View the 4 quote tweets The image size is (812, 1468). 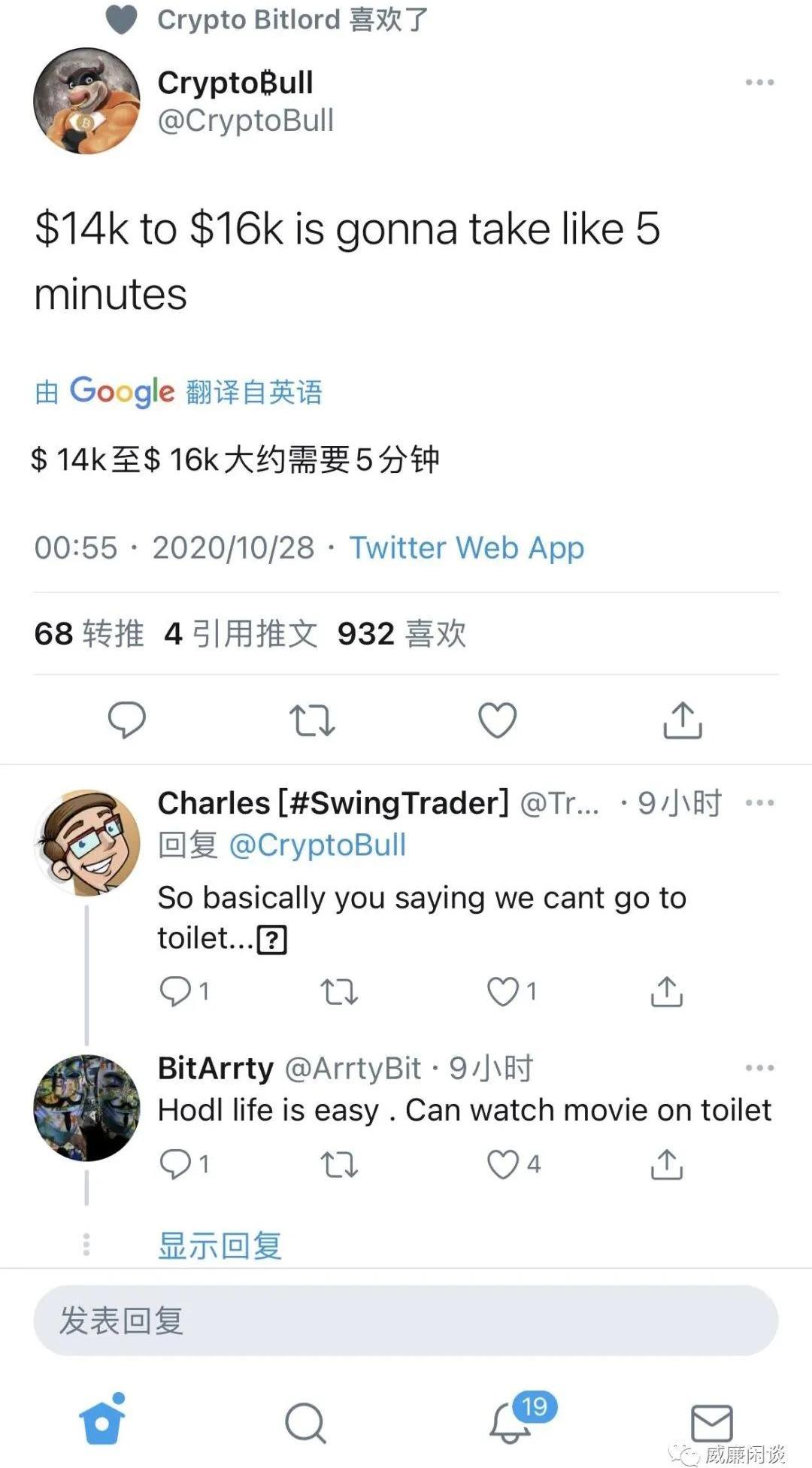tap(241, 633)
